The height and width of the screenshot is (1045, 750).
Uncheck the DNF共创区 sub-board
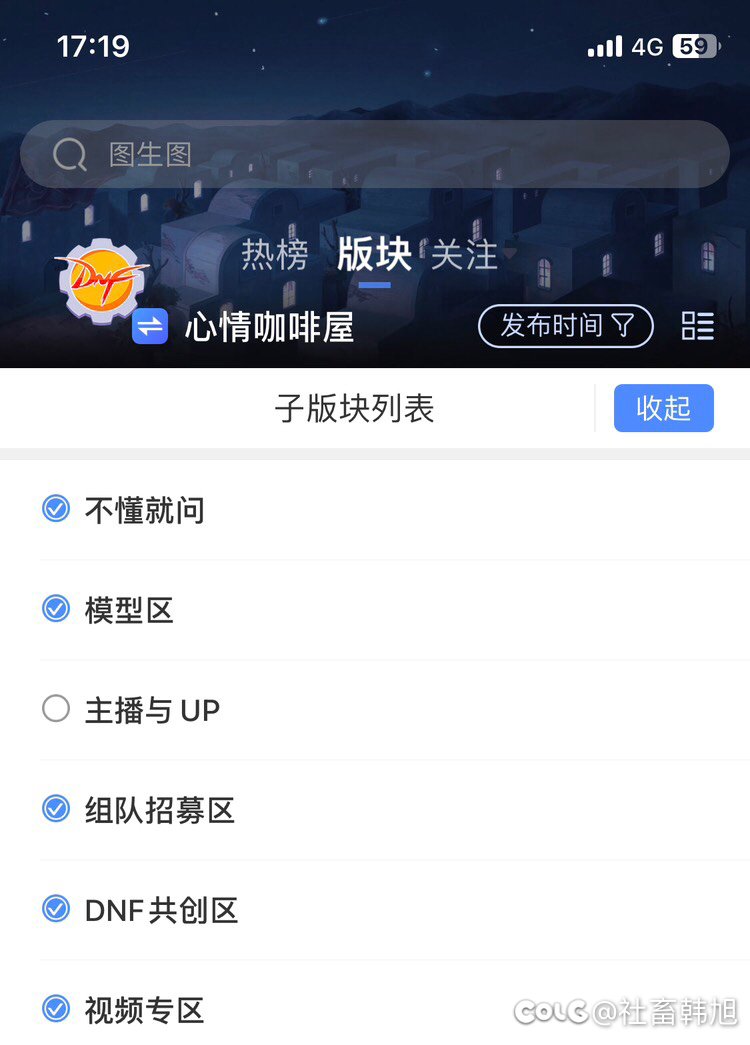click(56, 909)
